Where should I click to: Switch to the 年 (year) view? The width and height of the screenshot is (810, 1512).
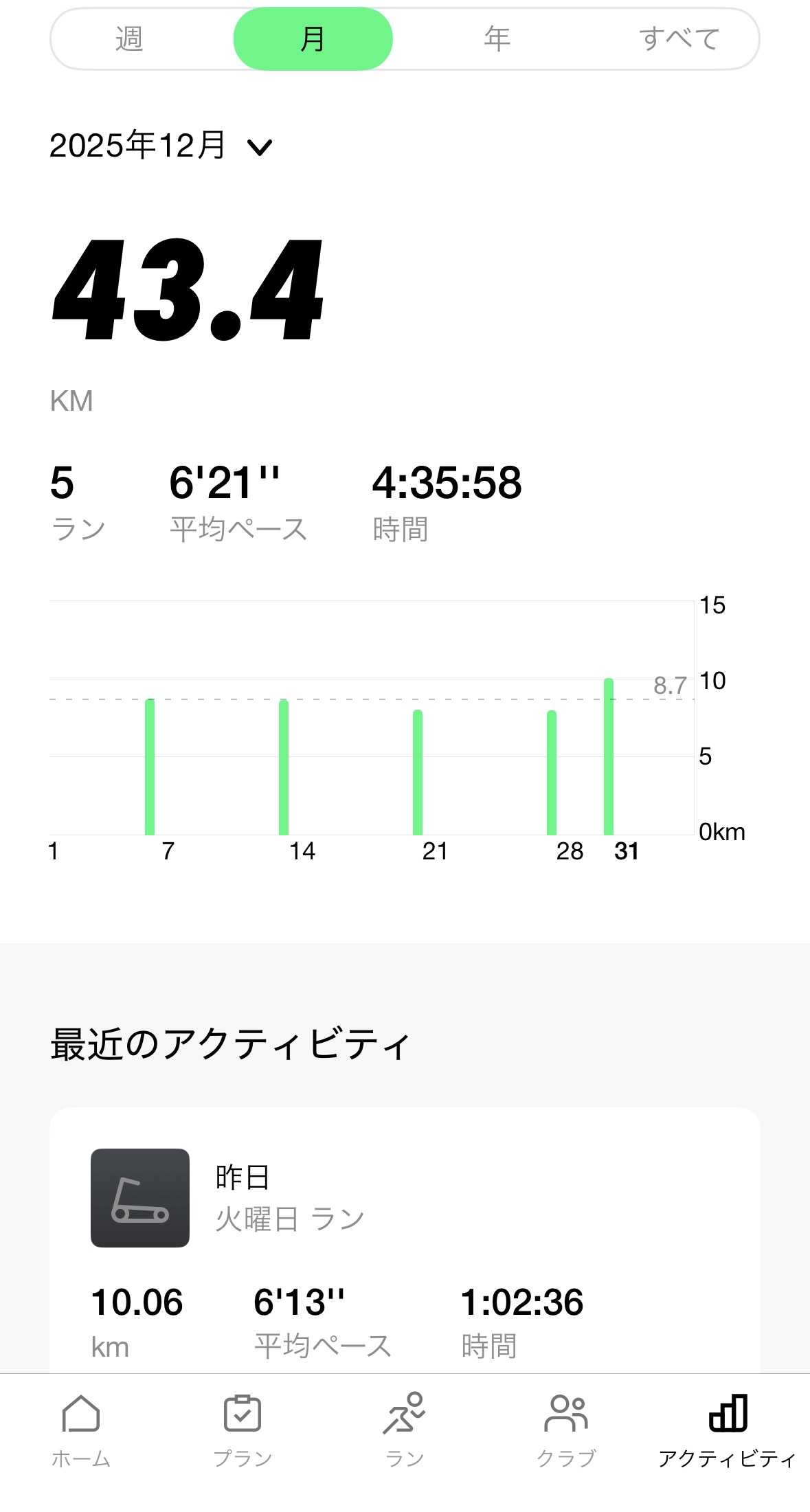(497, 39)
